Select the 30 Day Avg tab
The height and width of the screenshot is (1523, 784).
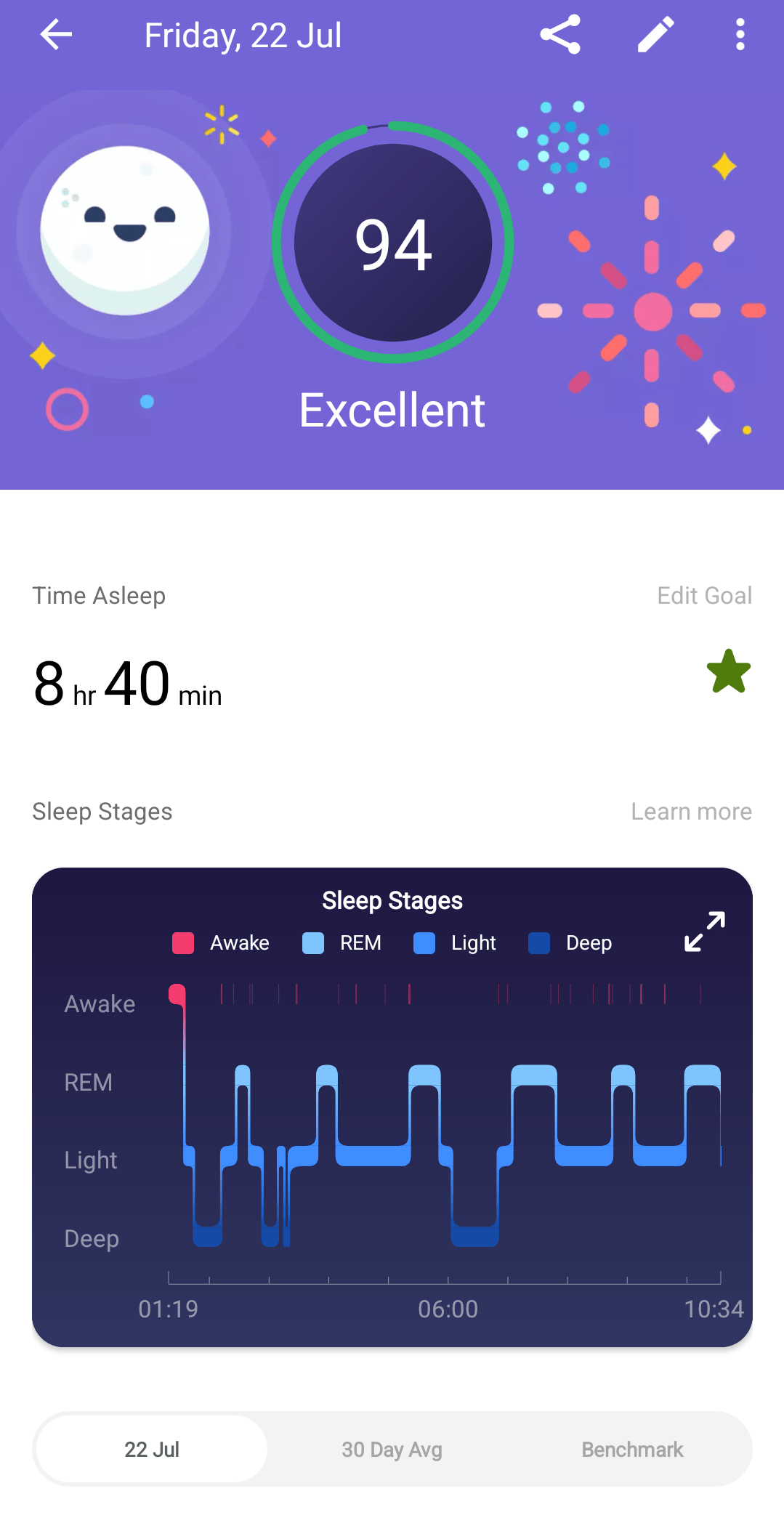[392, 1449]
